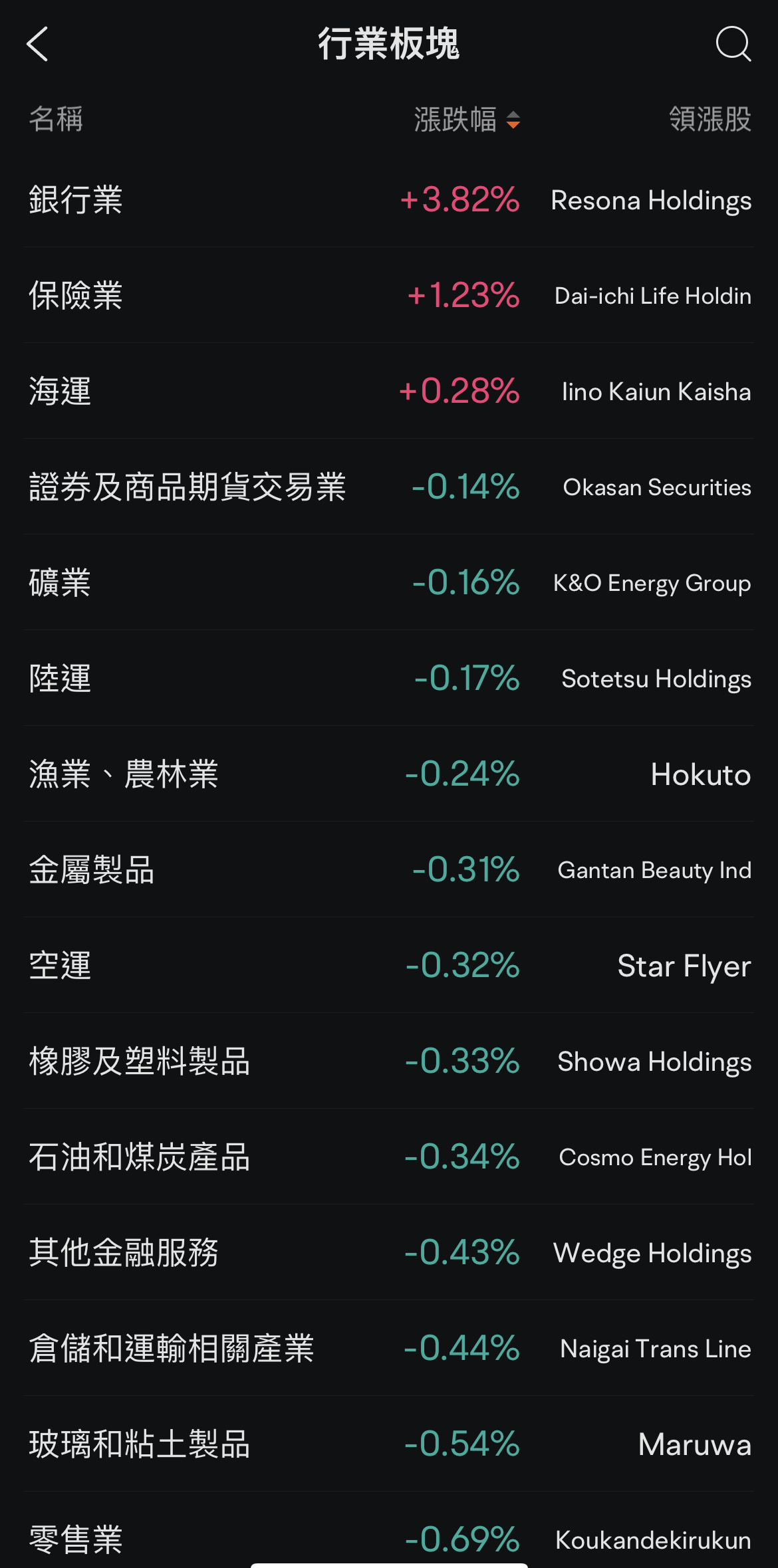View 倉儲和運輸相關產業 sector
The height and width of the screenshot is (1568, 778).
(389, 1349)
